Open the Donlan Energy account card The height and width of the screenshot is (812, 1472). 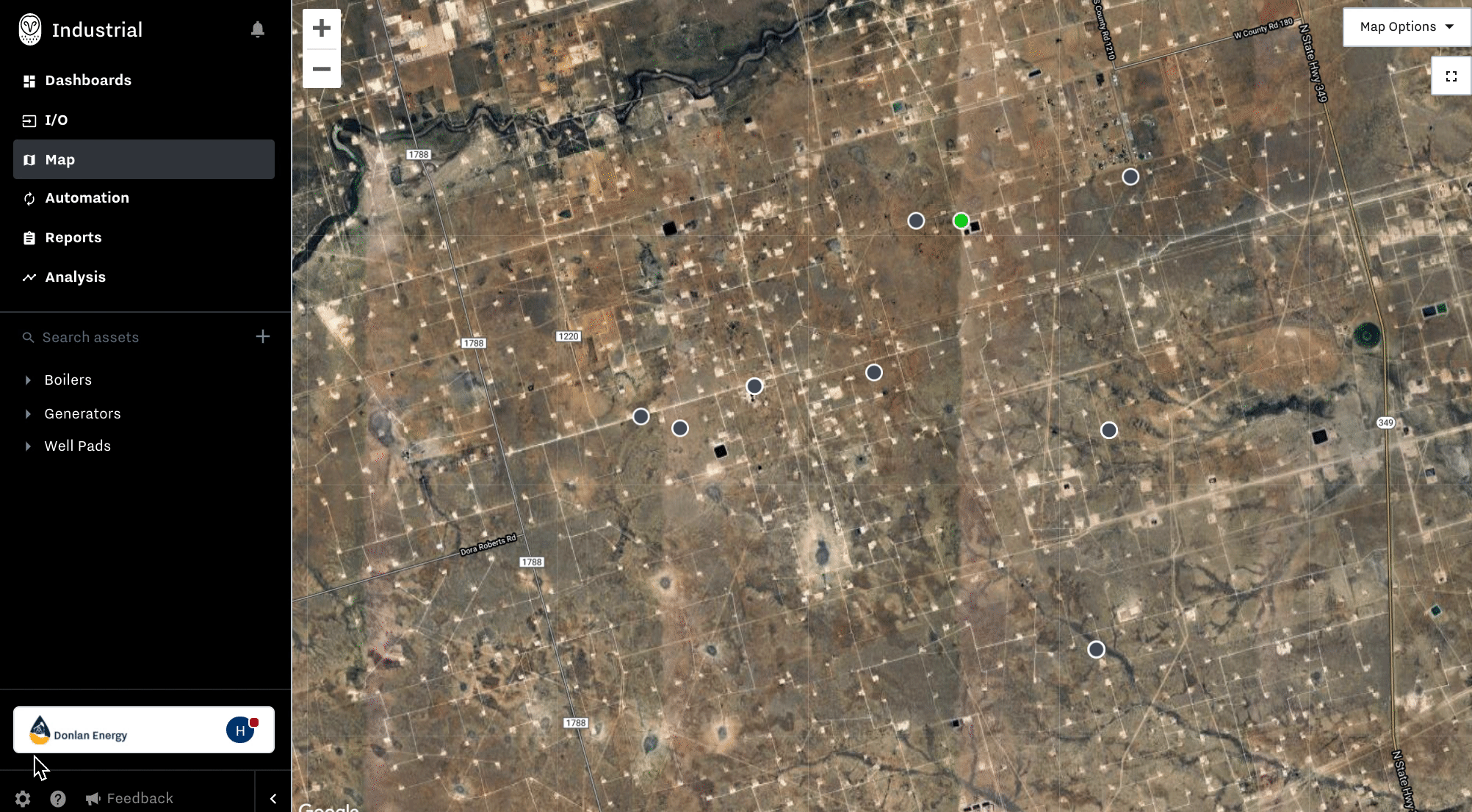[143, 730]
